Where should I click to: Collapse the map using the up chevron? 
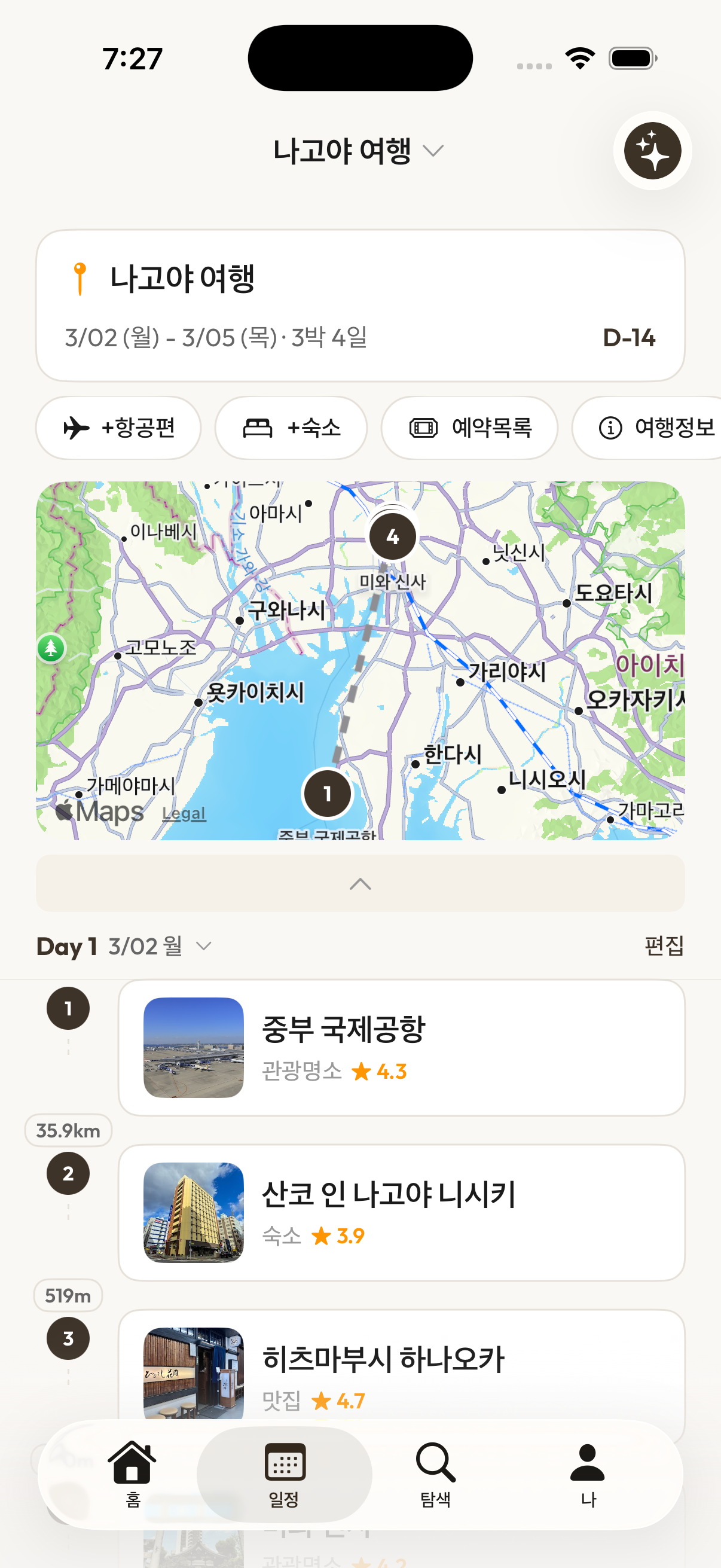click(x=360, y=884)
